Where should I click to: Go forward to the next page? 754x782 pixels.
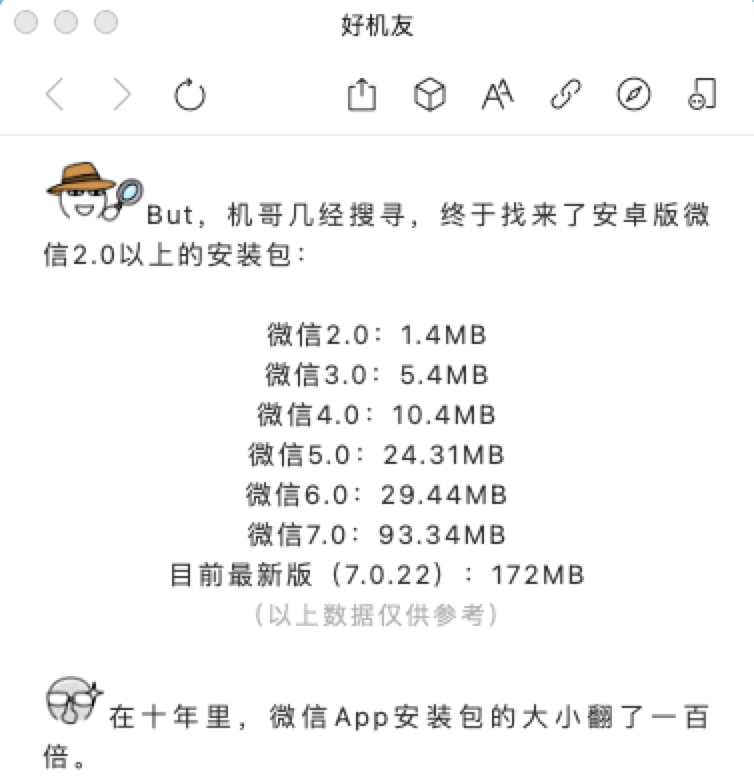(x=122, y=95)
